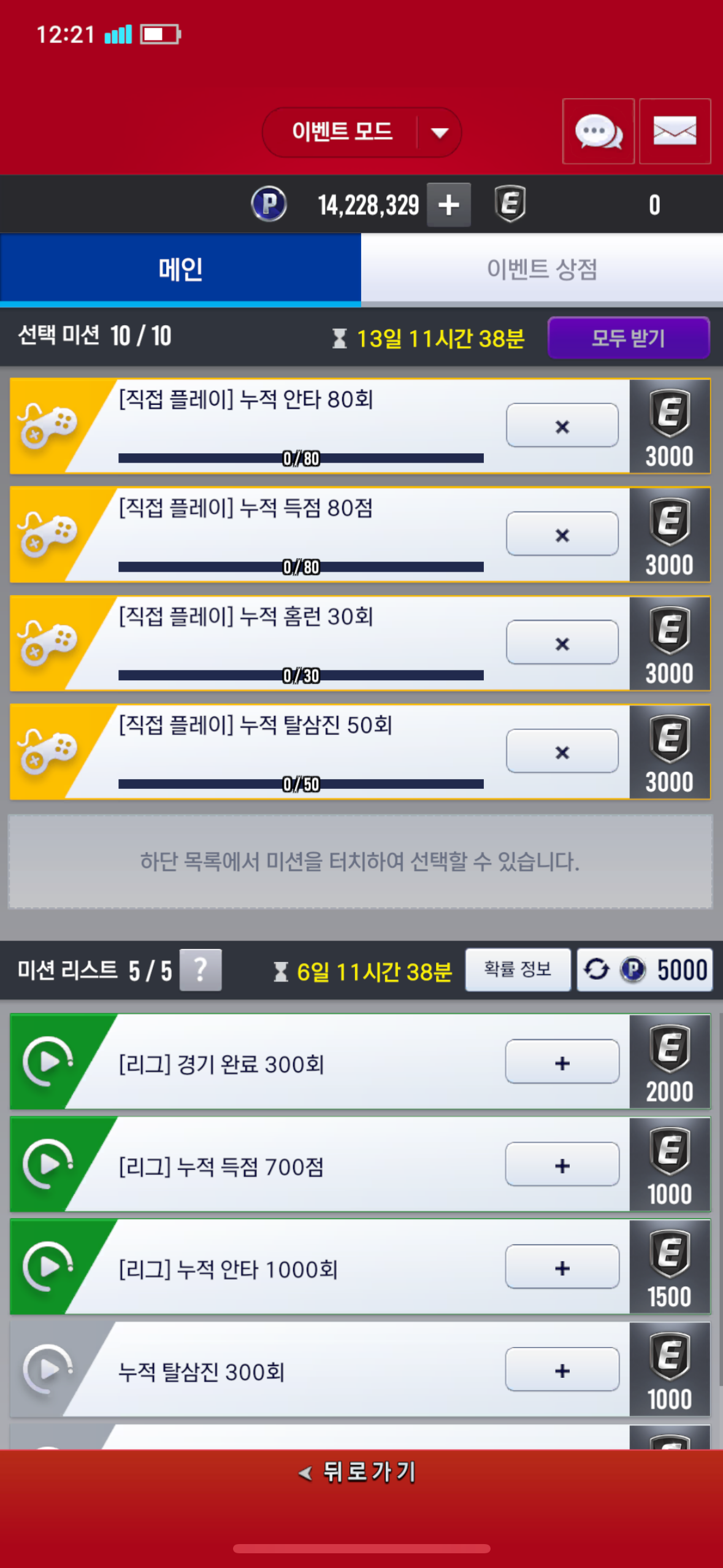Open the chat bubble icon

point(598,131)
